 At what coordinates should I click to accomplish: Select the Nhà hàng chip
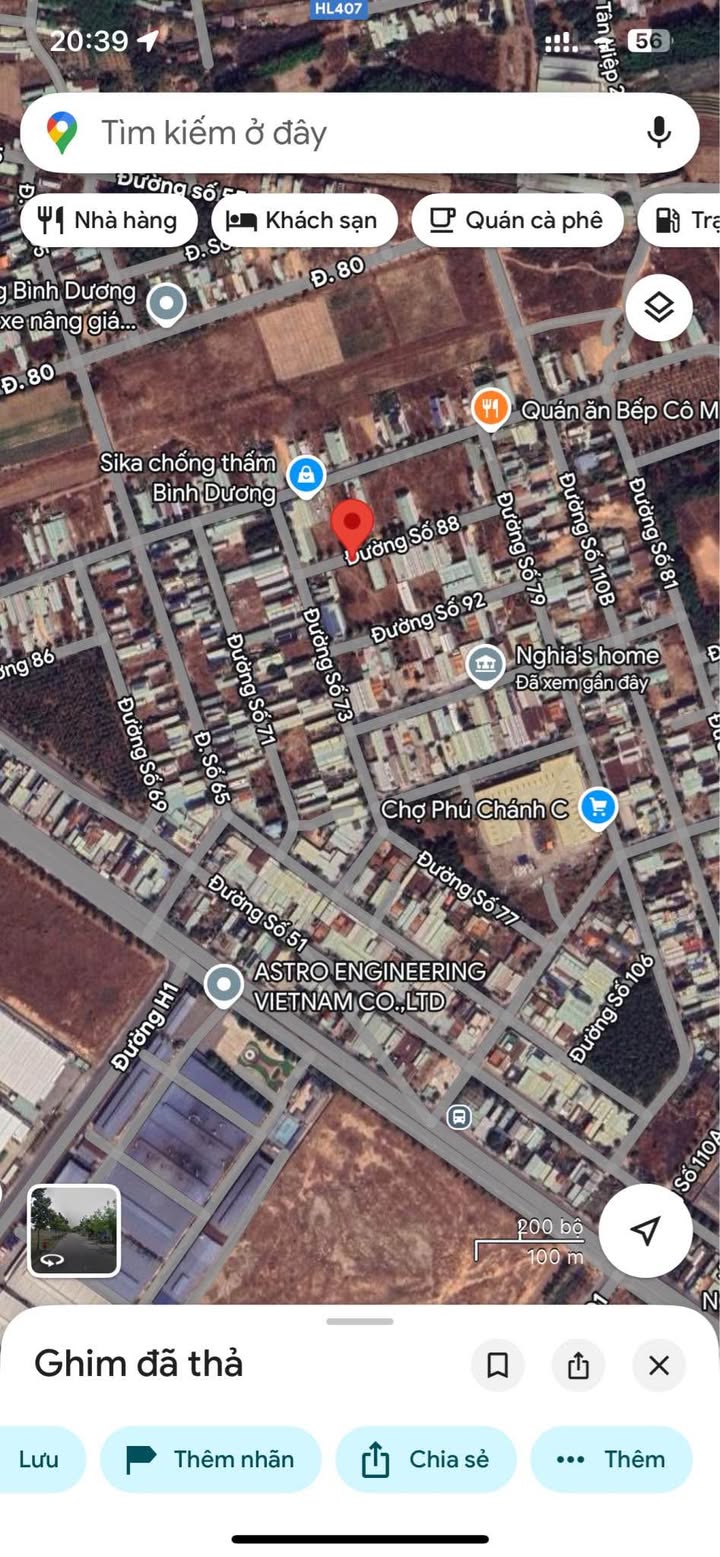(109, 220)
